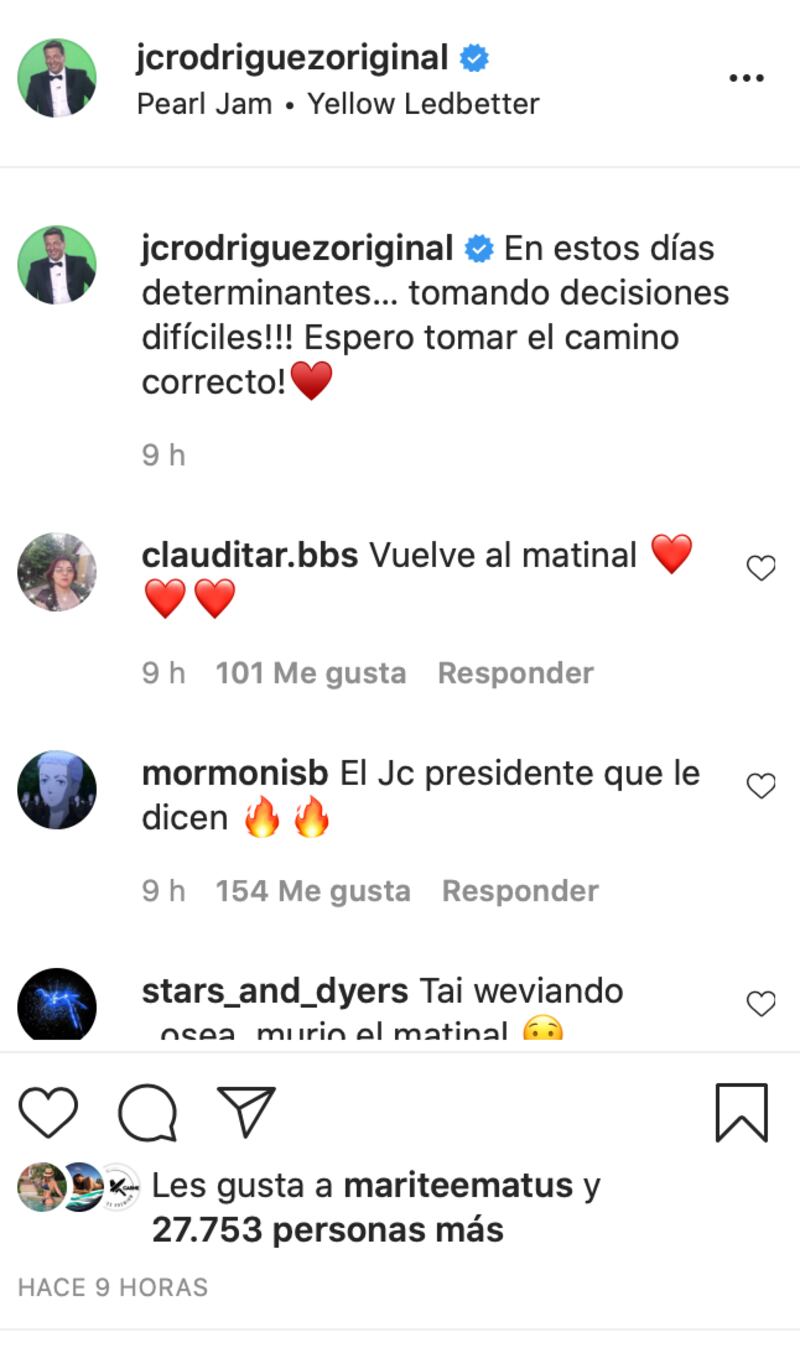The height and width of the screenshot is (1353, 800).
Task: Open the three-dot post options menu
Action: pos(746,79)
